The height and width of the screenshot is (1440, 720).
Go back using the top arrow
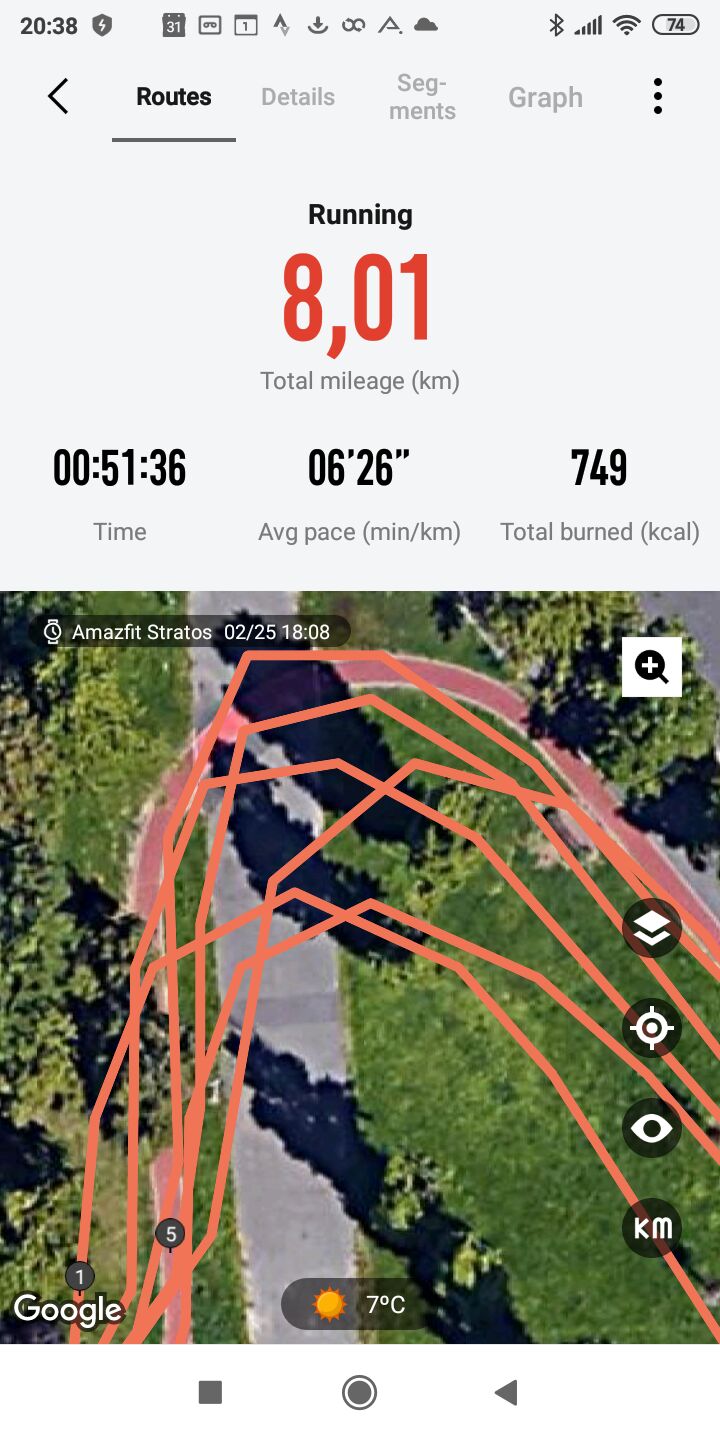(58, 97)
